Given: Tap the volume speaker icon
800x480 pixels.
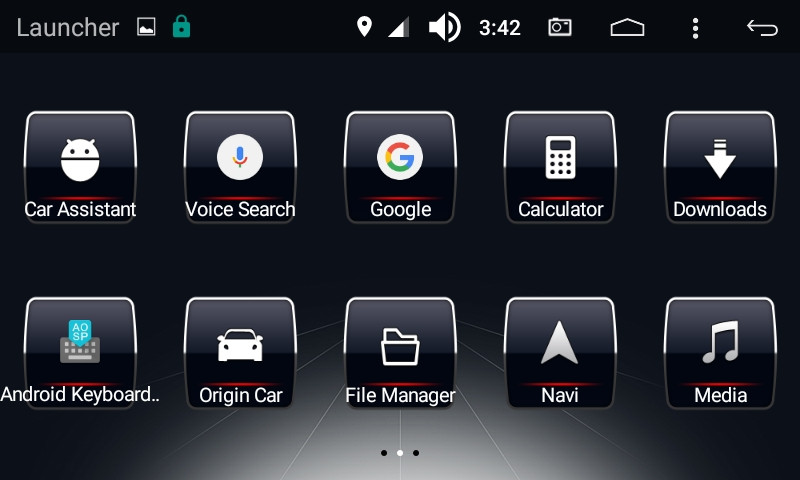Looking at the screenshot, I should pyautogui.click(x=444, y=27).
